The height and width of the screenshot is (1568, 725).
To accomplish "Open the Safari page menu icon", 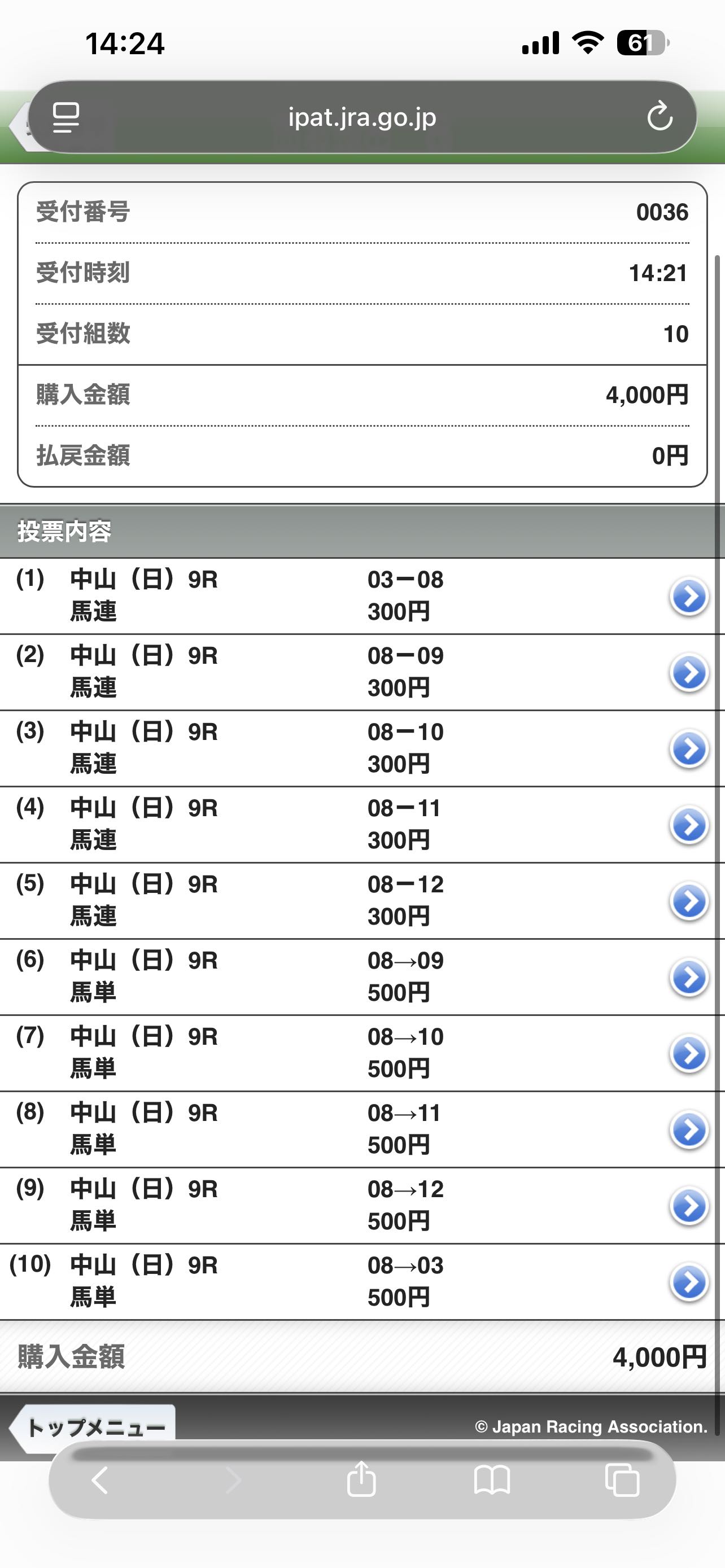I will 65,117.
